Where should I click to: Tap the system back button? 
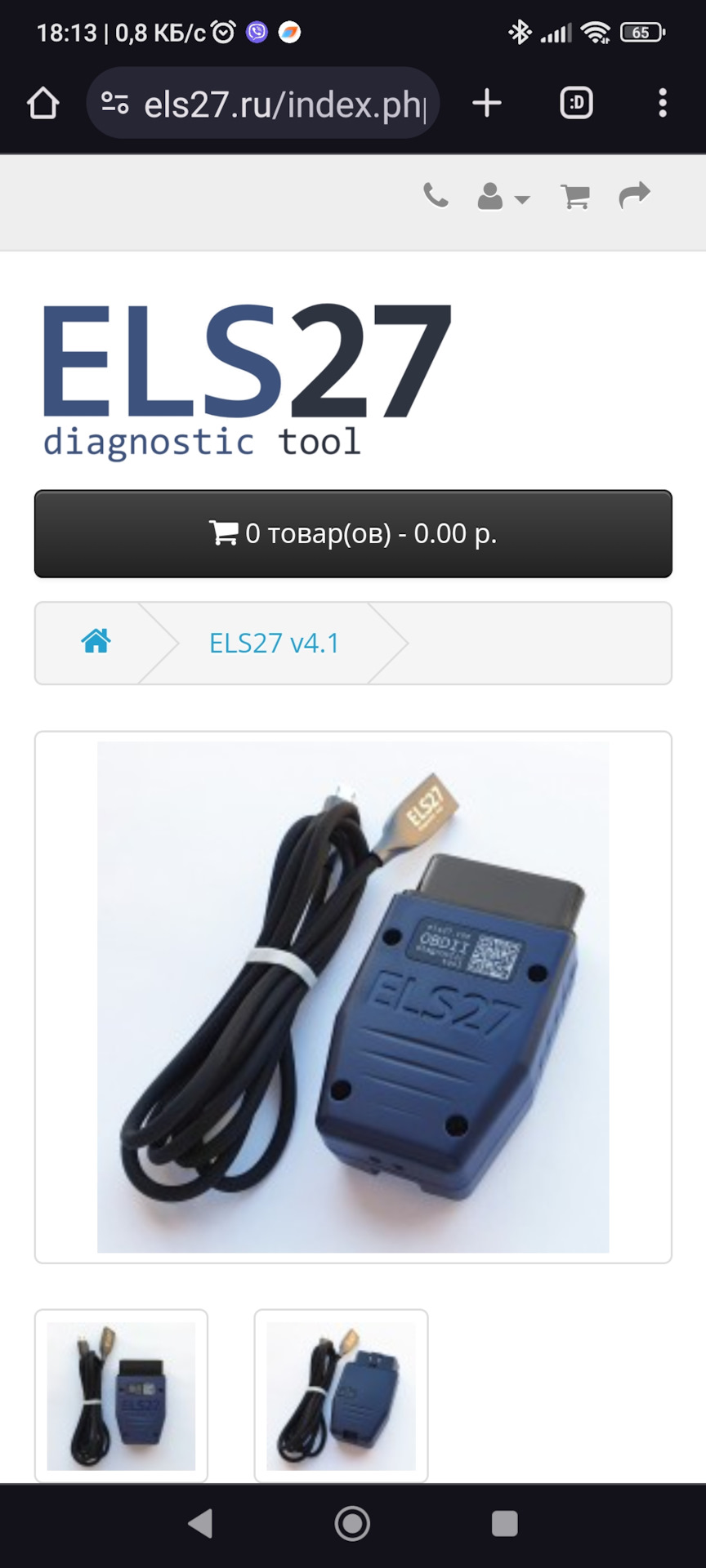pyautogui.click(x=200, y=1524)
